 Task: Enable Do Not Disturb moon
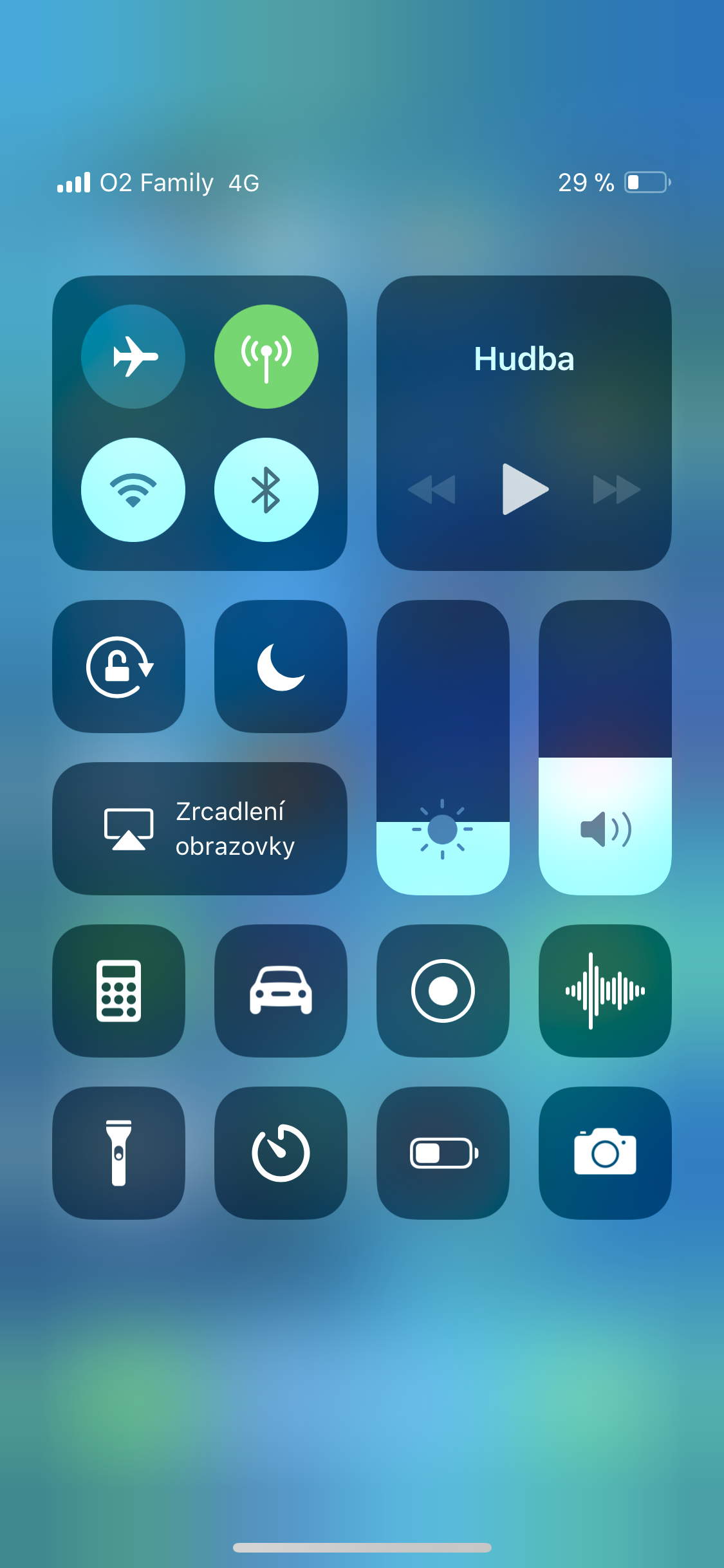click(x=281, y=667)
